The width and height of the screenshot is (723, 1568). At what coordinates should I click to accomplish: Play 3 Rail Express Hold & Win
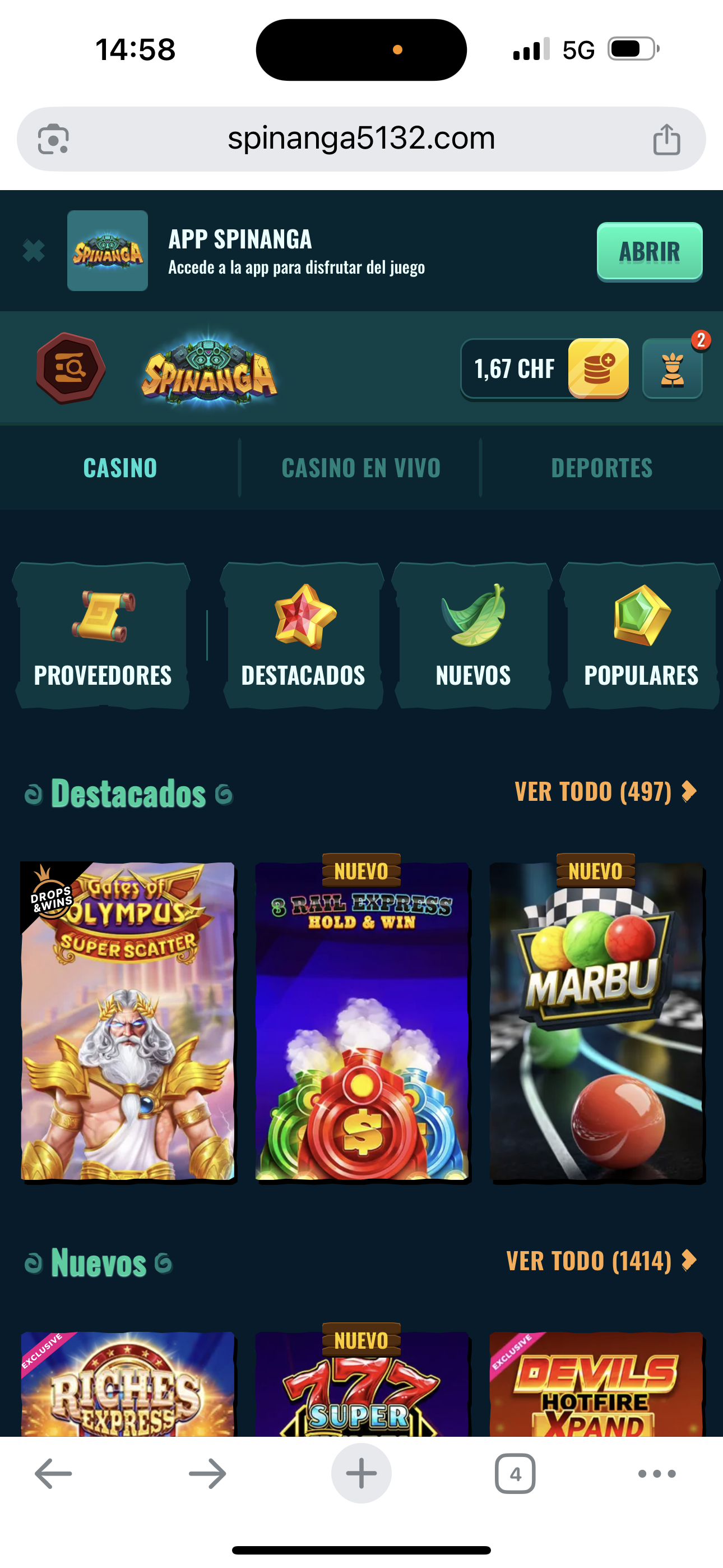pos(361,1021)
